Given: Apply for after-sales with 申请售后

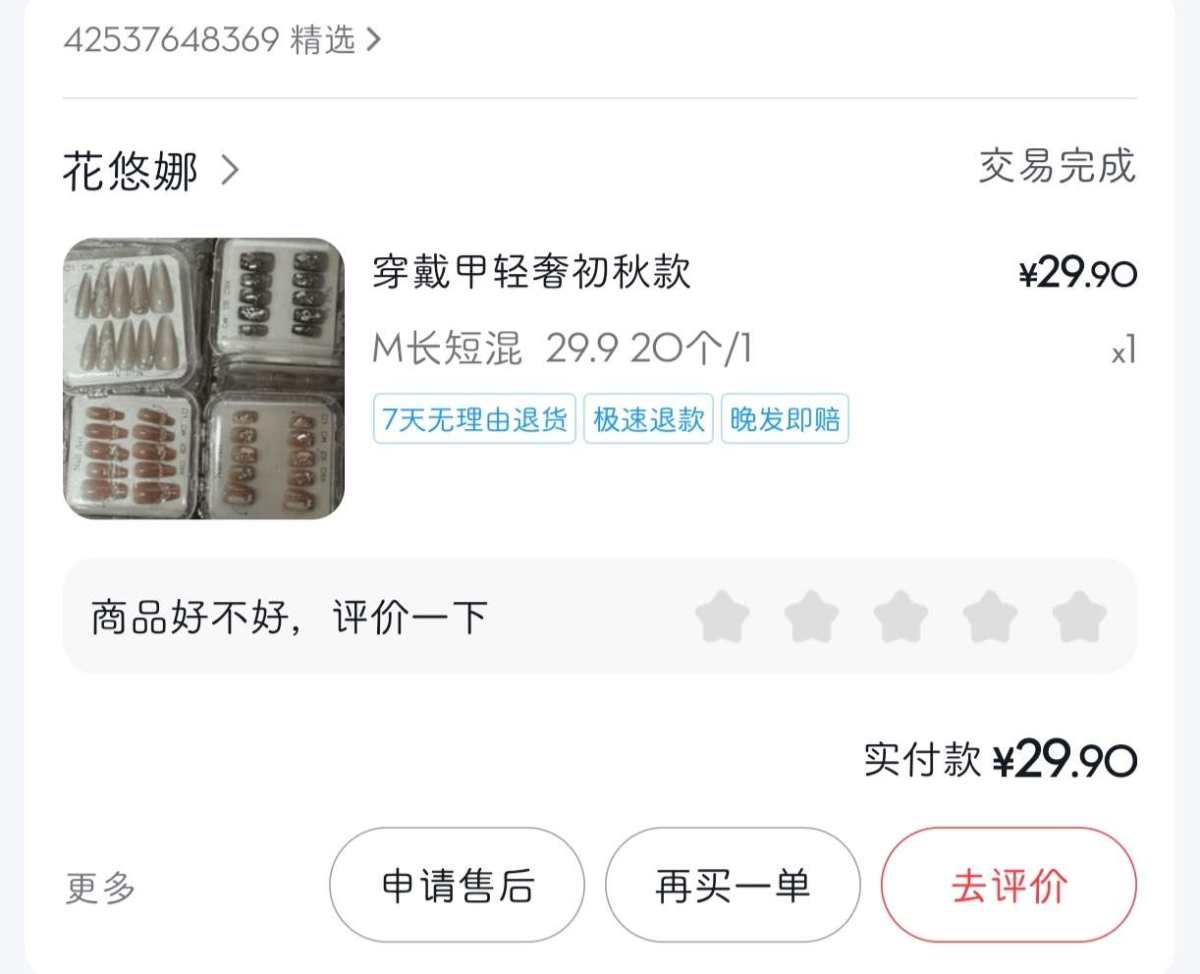Looking at the screenshot, I should point(457,886).
